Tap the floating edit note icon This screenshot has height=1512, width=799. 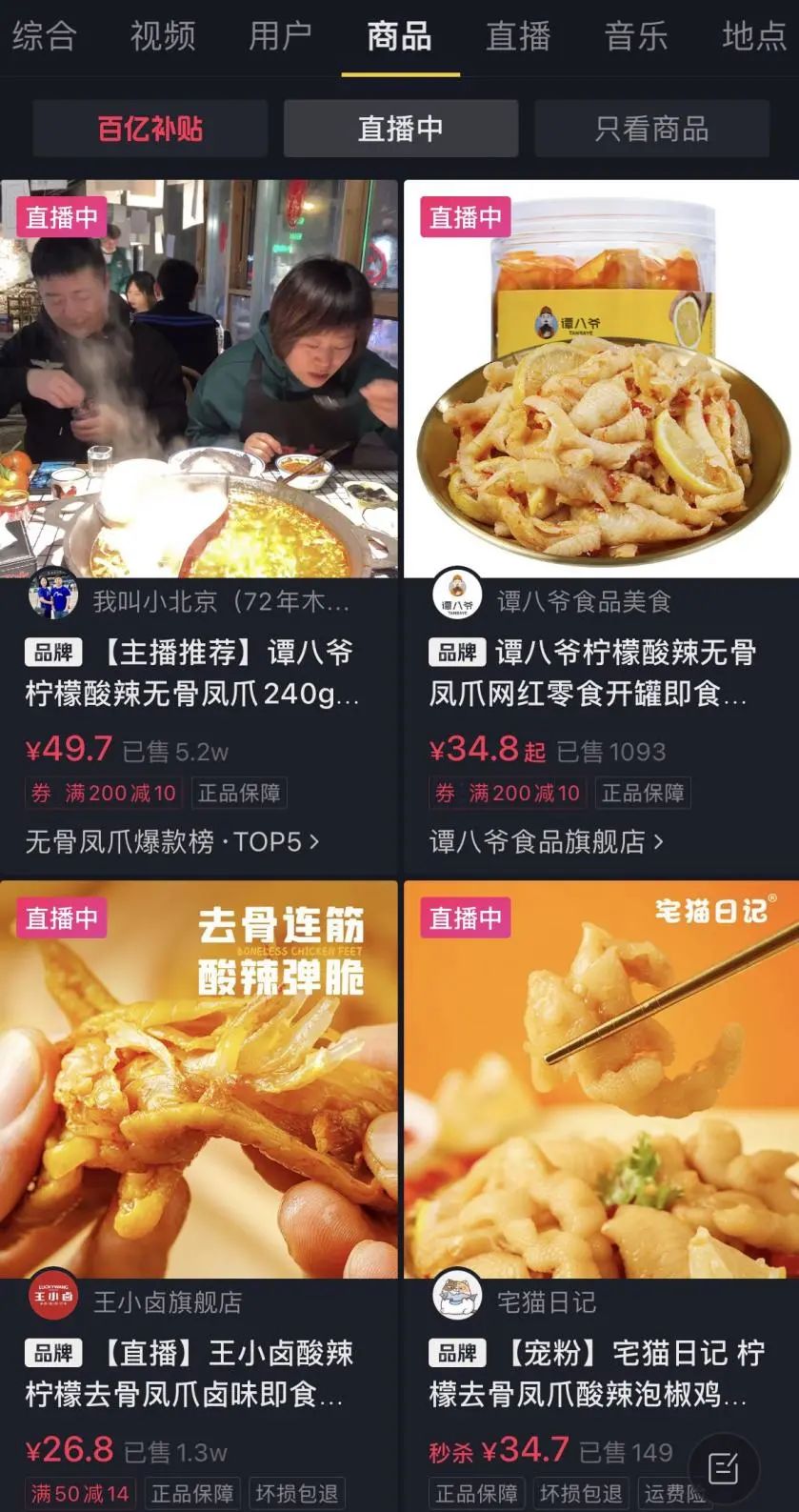(725, 1468)
